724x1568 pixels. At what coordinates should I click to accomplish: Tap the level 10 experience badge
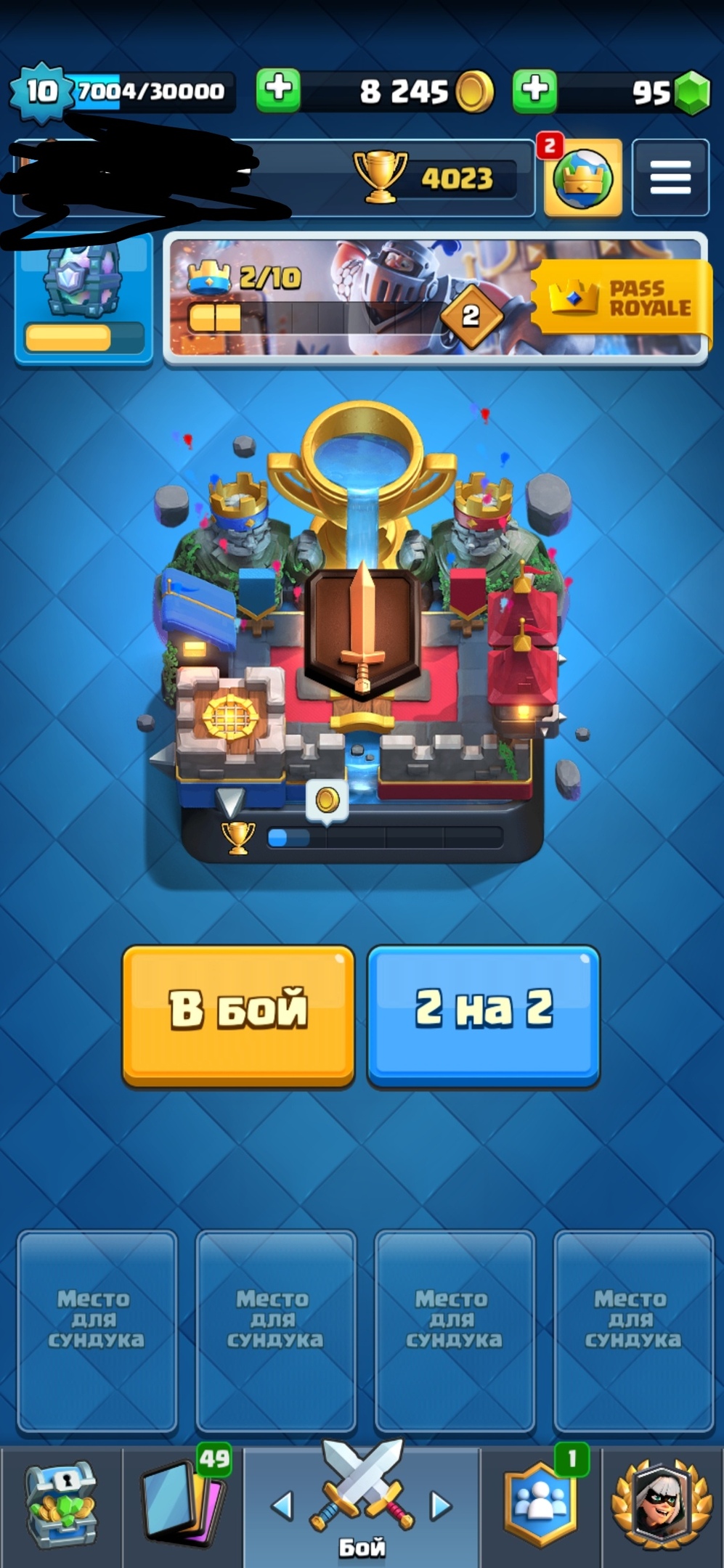(x=41, y=91)
